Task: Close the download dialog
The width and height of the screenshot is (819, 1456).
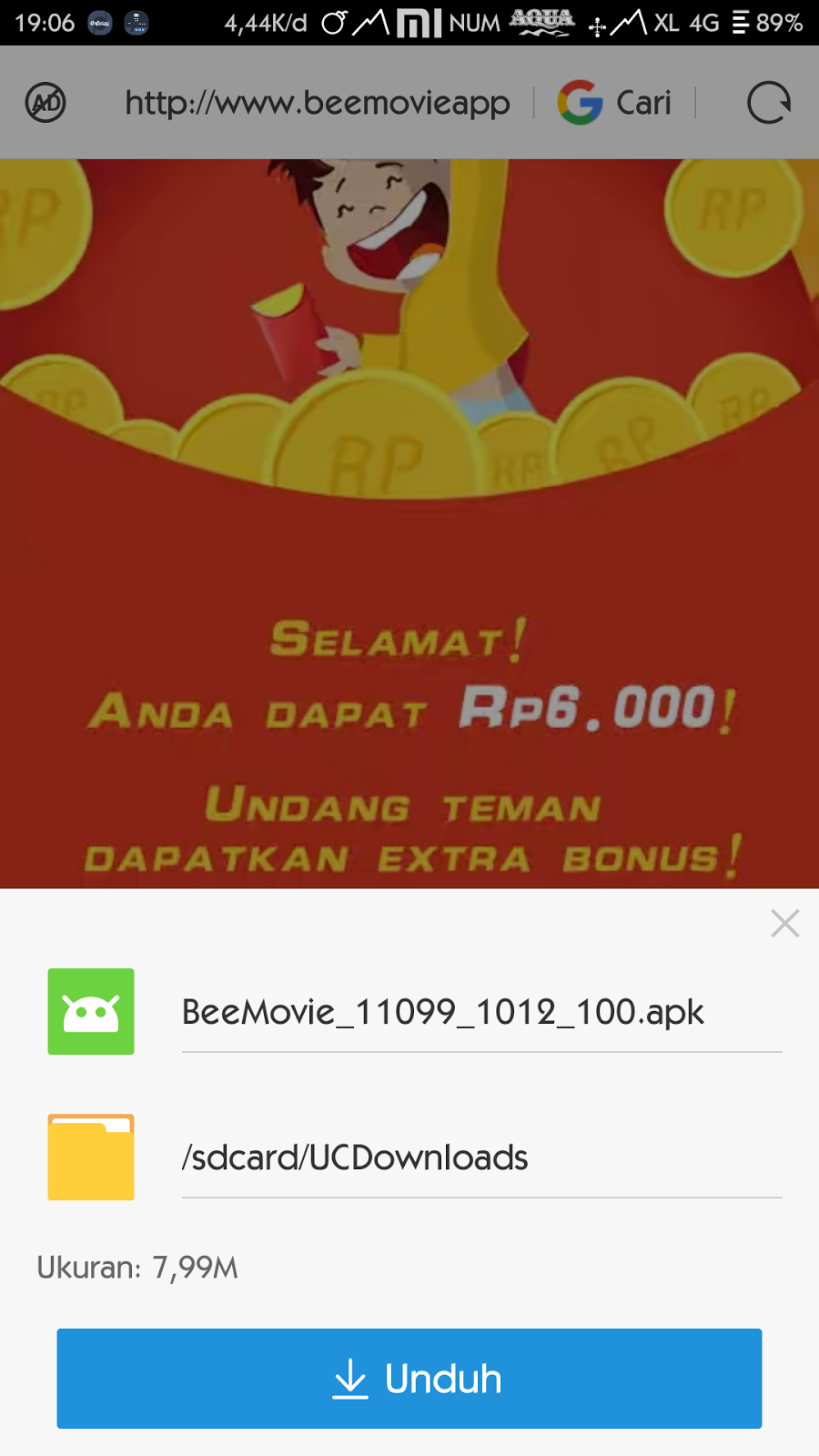Action: pos(784,924)
